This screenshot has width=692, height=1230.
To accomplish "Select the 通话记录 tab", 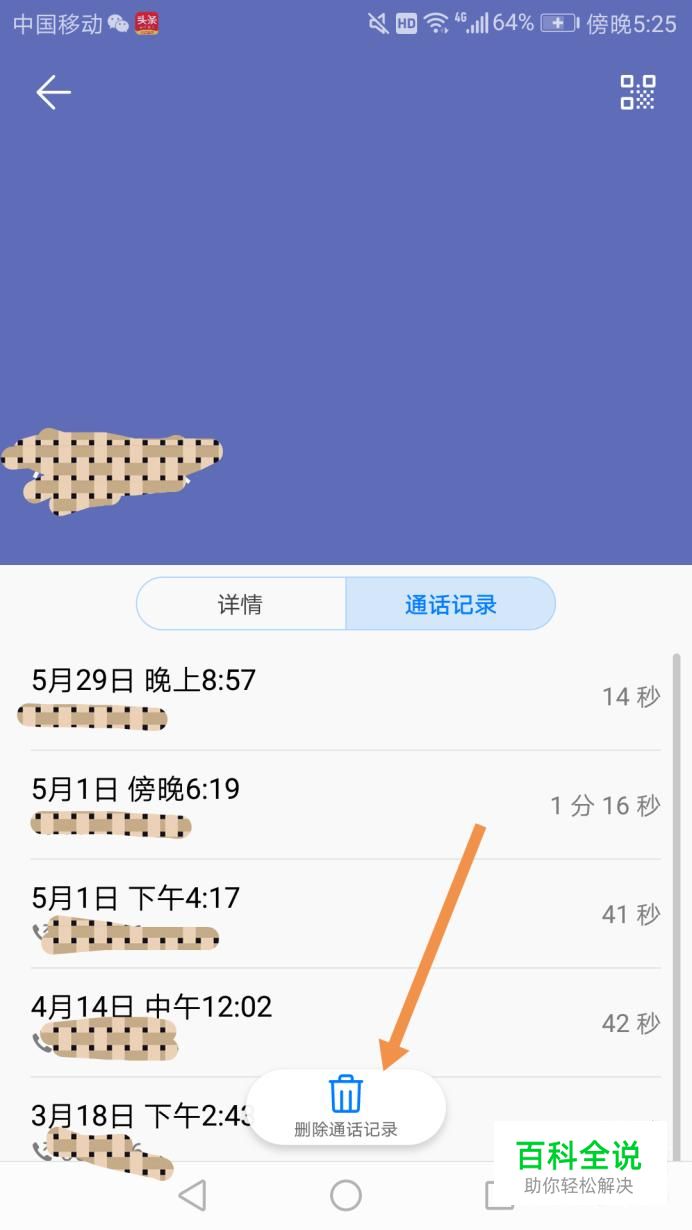I will click(x=450, y=604).
